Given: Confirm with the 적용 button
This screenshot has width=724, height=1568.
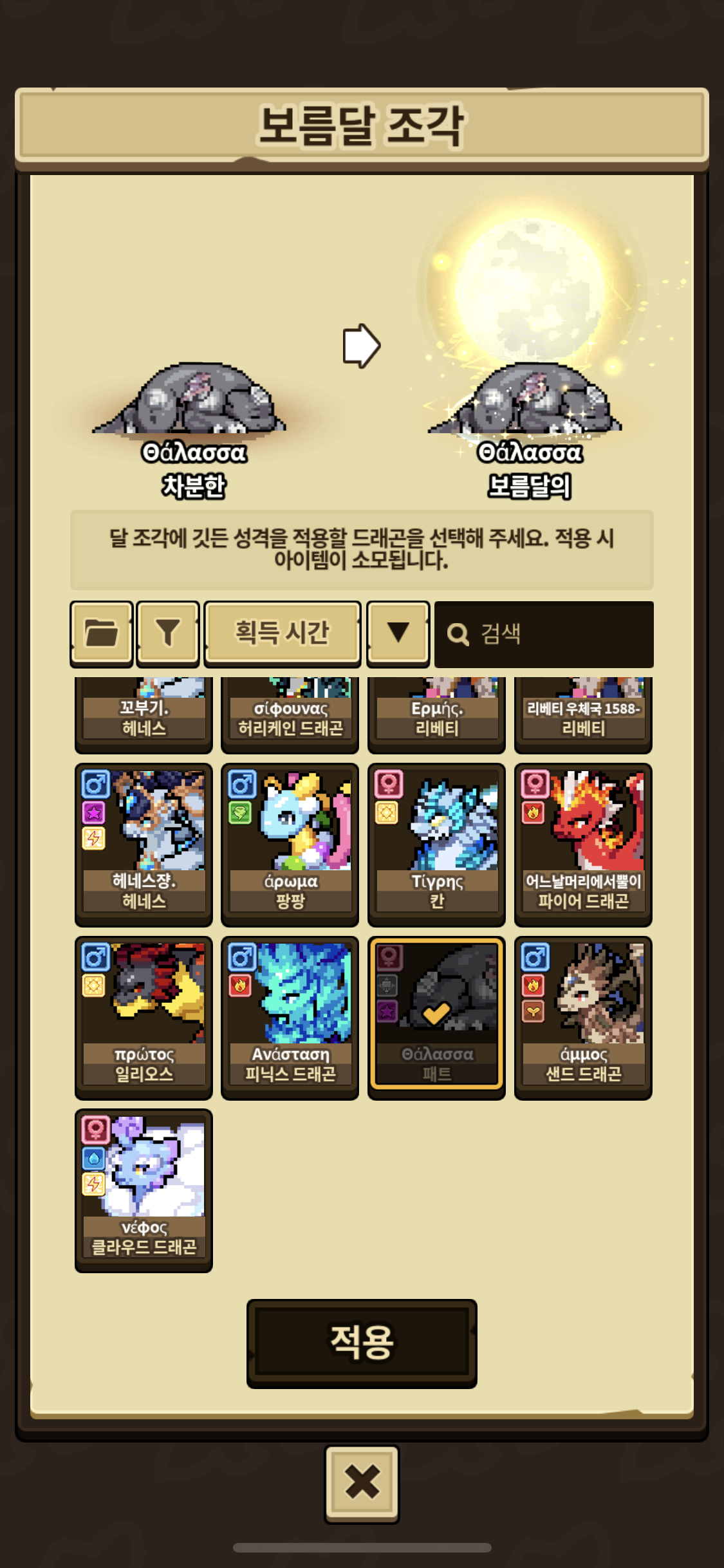Looking at the screenshot, I should pos(362,1343).
